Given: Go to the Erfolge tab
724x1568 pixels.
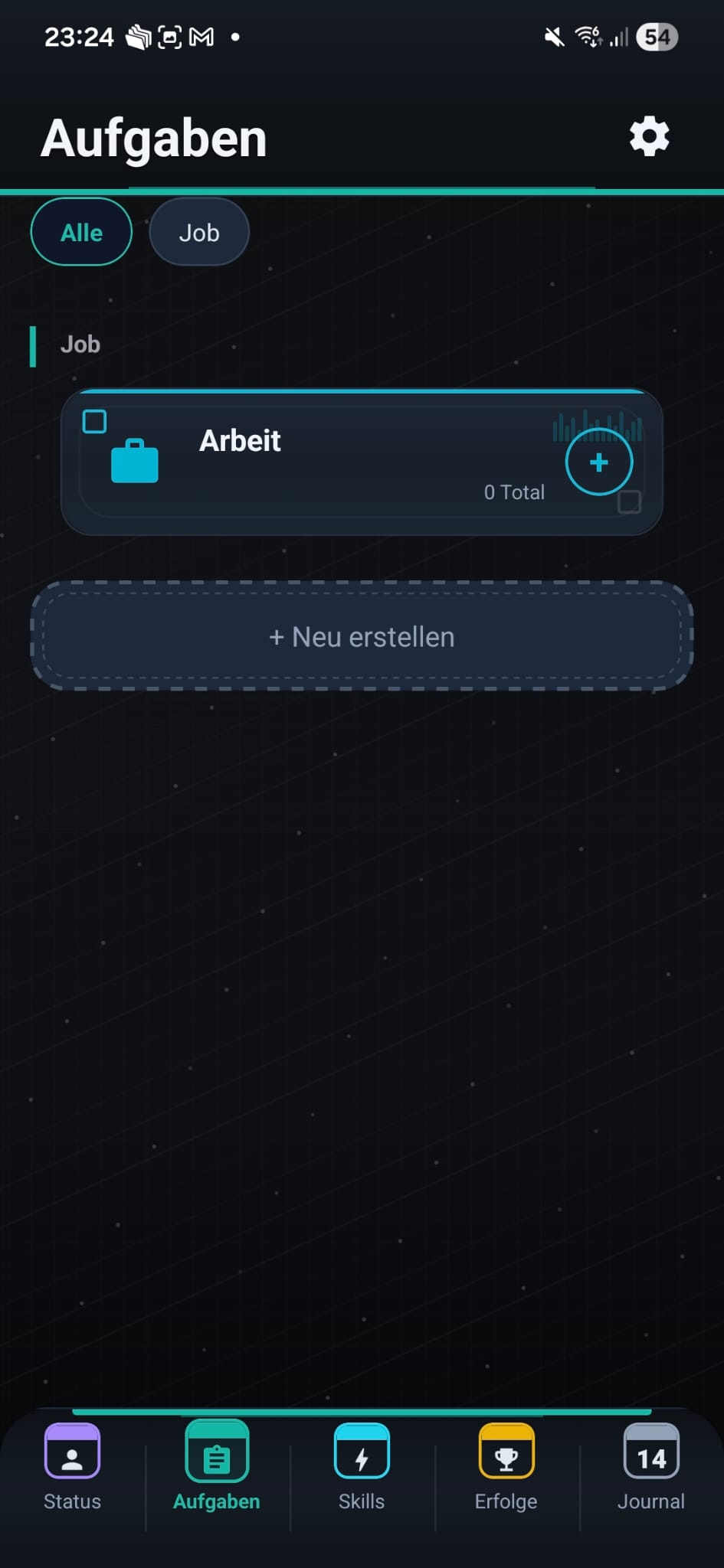Looking at the screenshot, I should [506, 1467].
